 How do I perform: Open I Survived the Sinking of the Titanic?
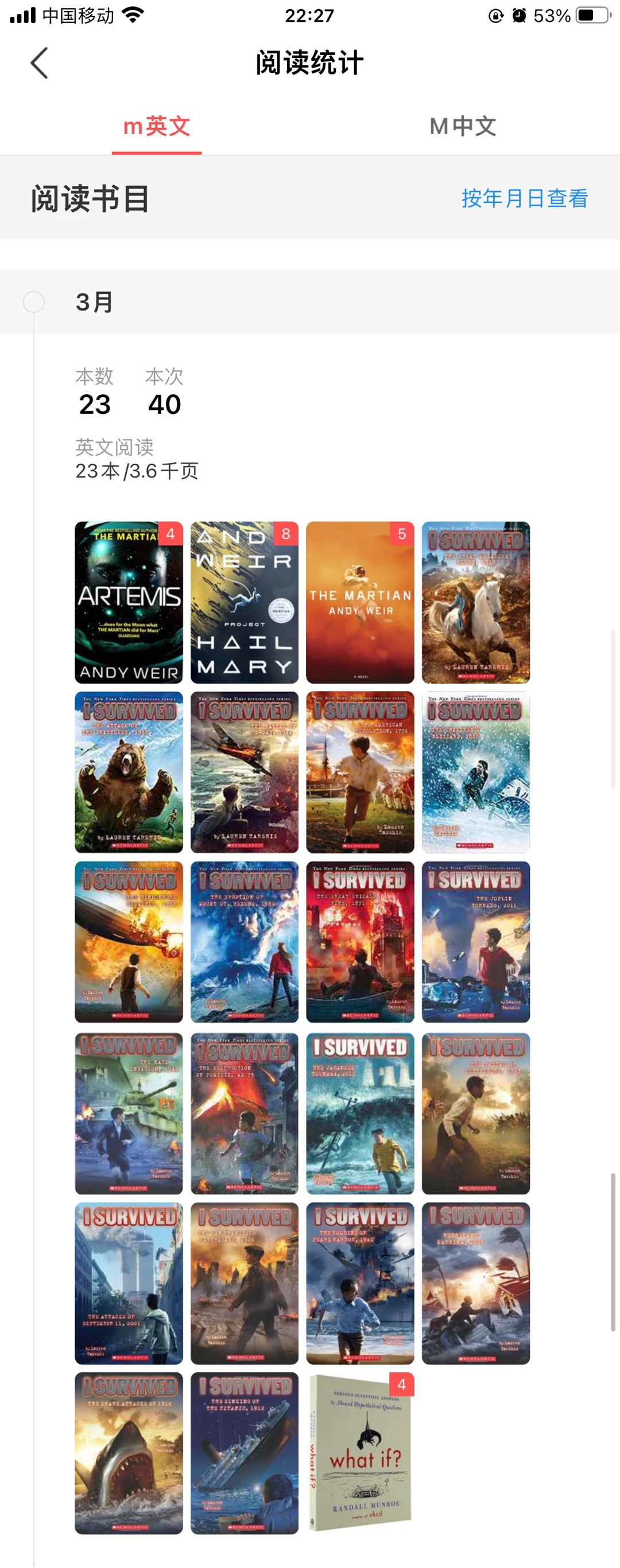(x=244, y=1453)
